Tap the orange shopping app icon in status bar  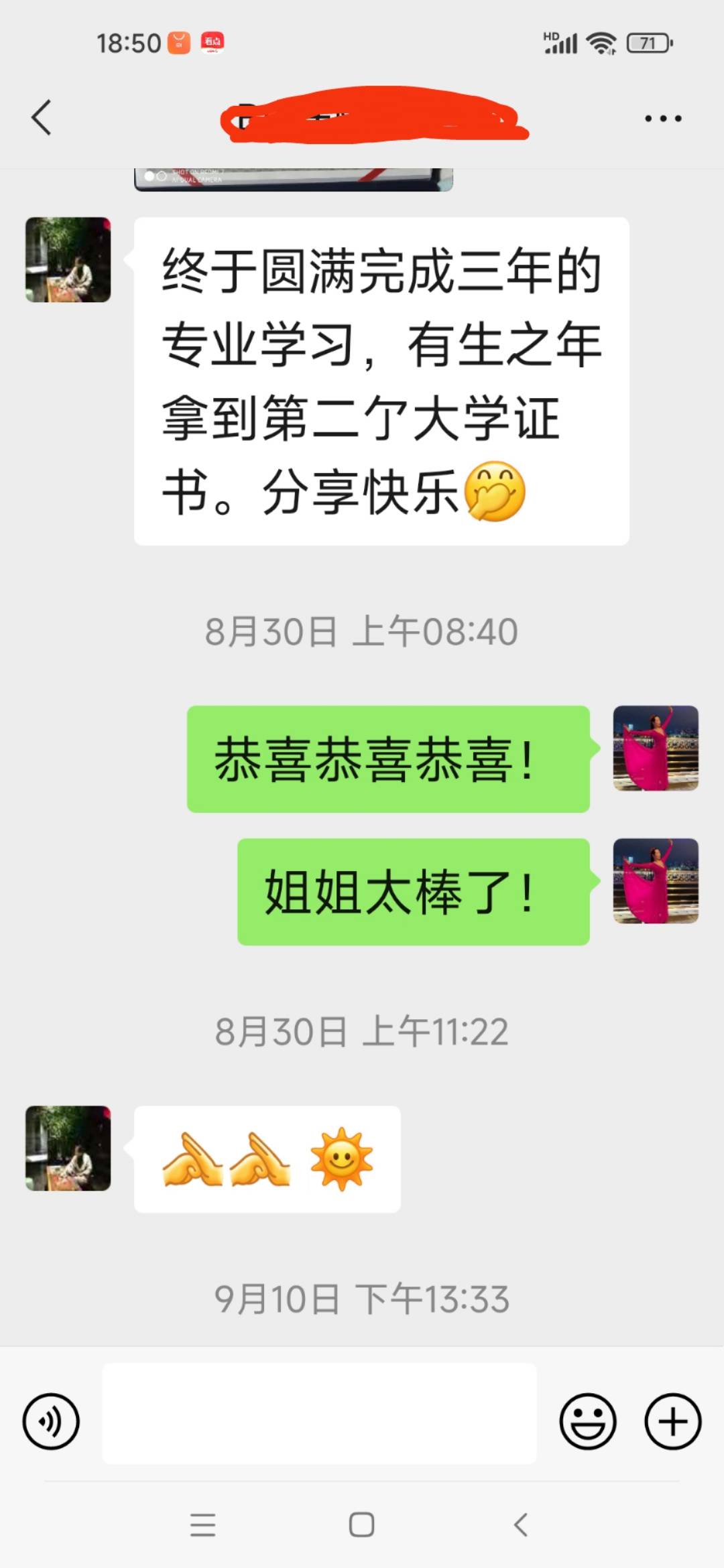[x=178, y=42]
